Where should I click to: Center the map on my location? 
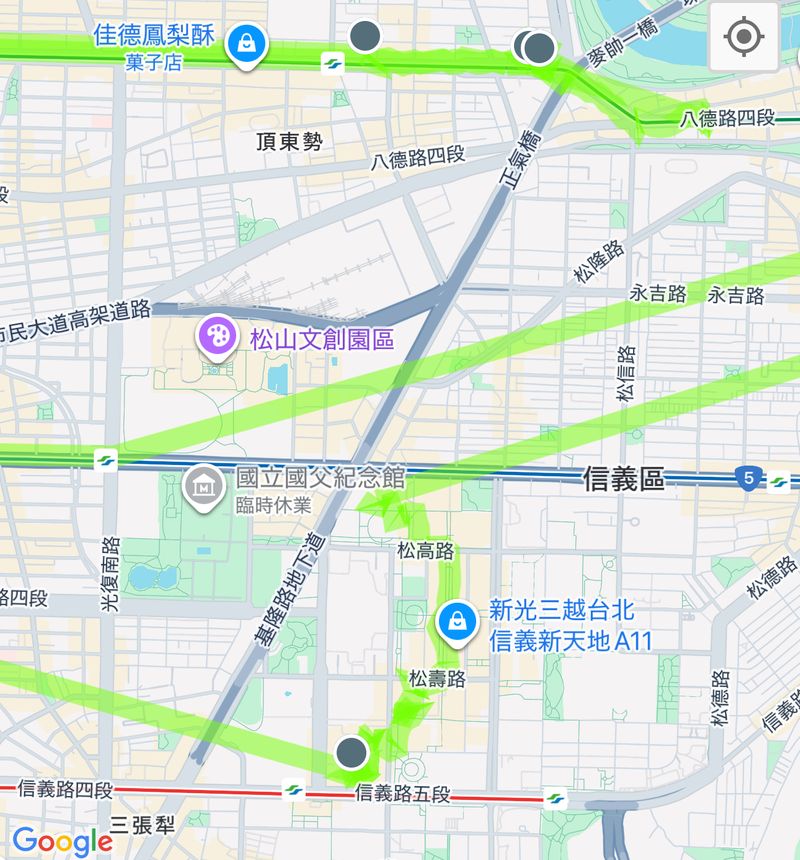(743, 38)
